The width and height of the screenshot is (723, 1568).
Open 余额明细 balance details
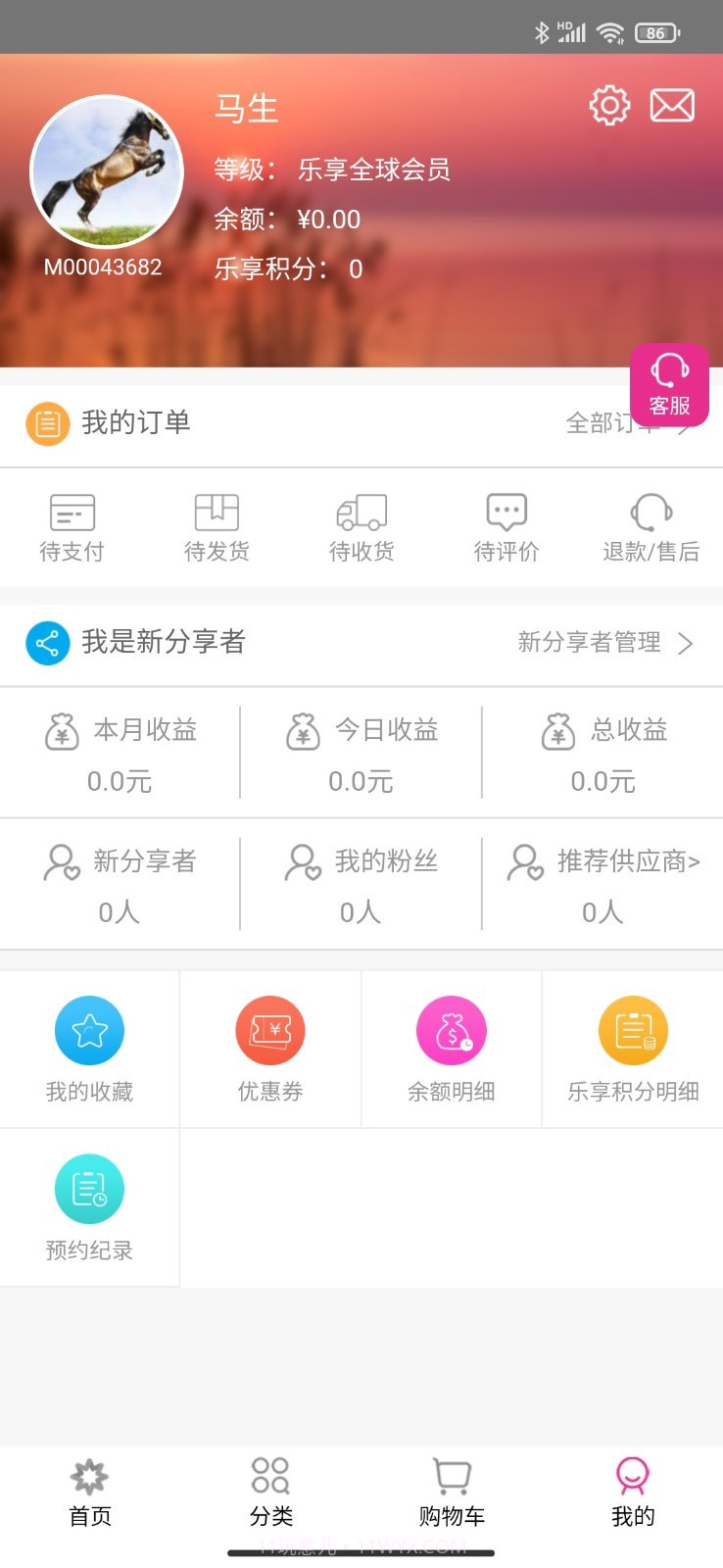coord(451,1049)
